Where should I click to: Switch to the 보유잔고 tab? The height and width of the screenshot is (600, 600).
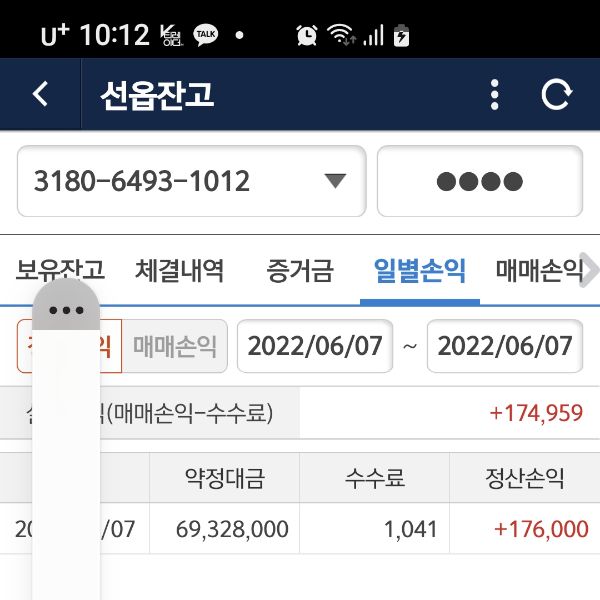[x=60, y=270]
